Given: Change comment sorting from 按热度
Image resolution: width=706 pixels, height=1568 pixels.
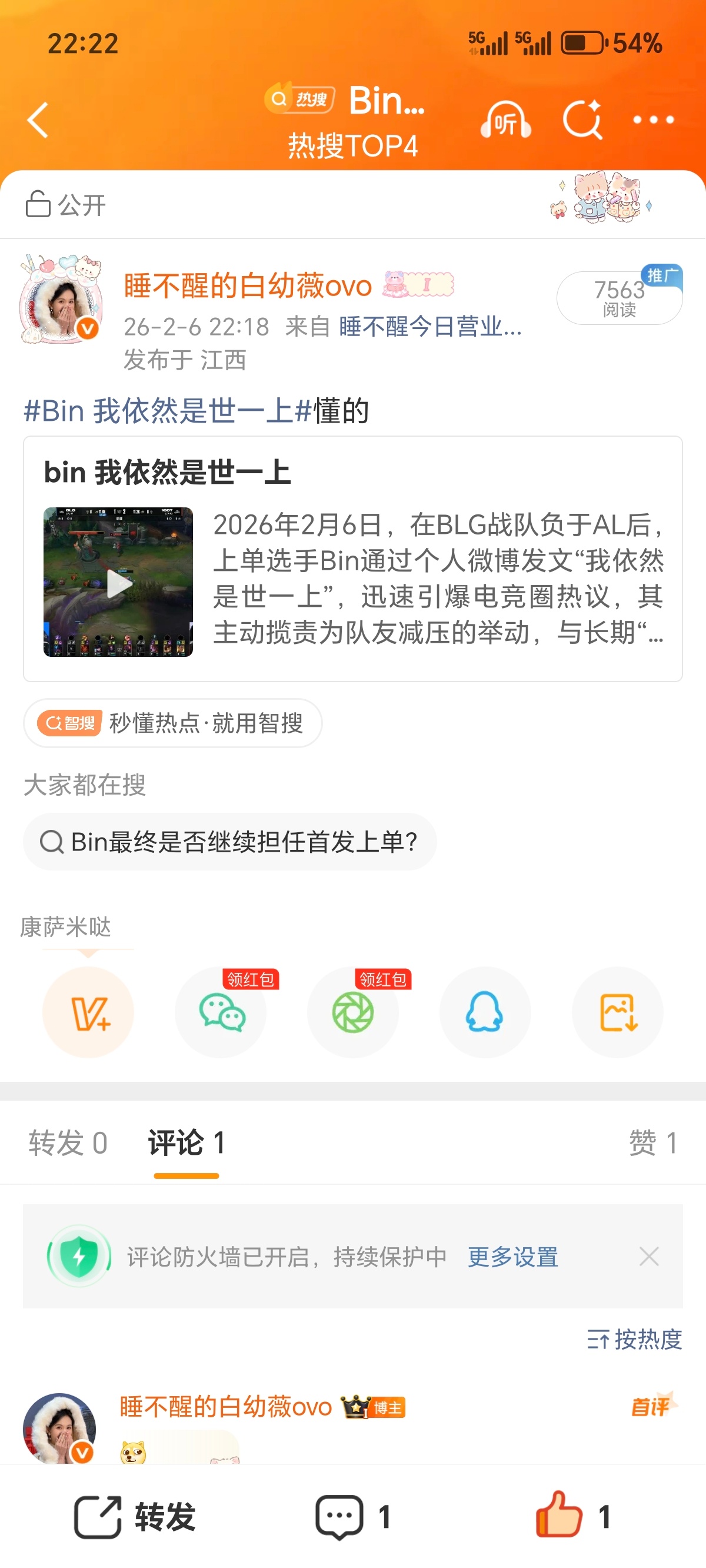Looking at the screenshot, I should 635,1339.
